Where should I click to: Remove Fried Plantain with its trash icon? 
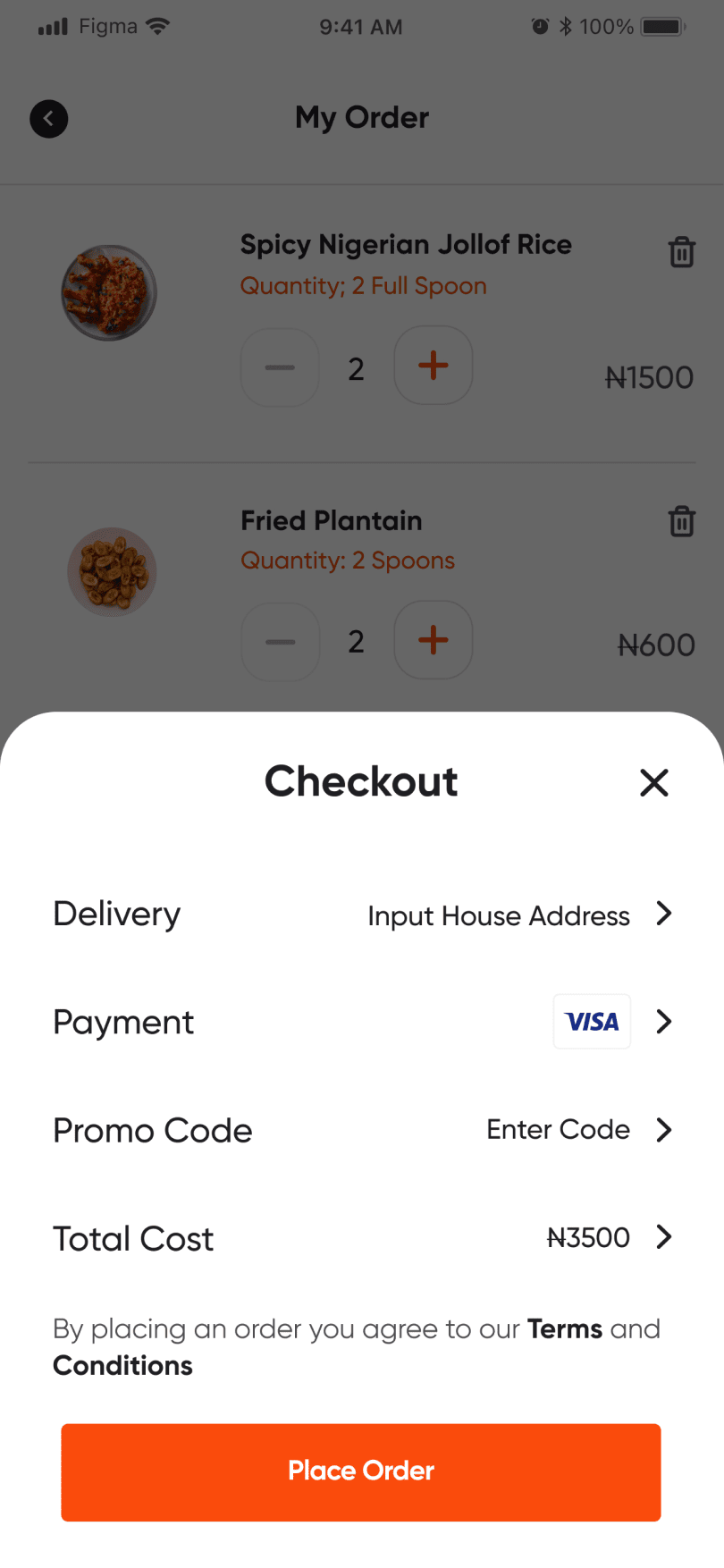[x=682, y=520]
